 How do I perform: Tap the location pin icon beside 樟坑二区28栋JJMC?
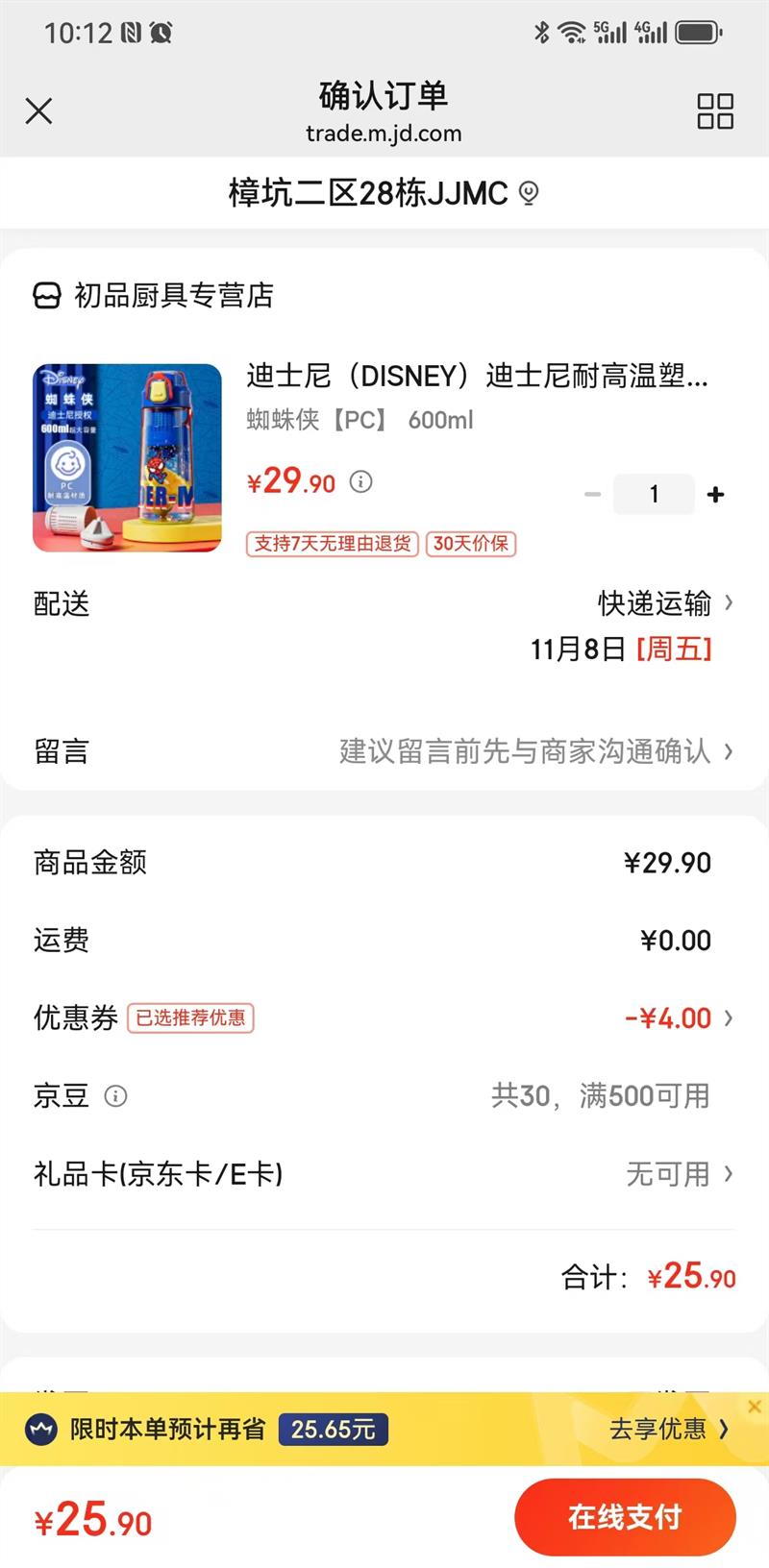pos(526,192)
